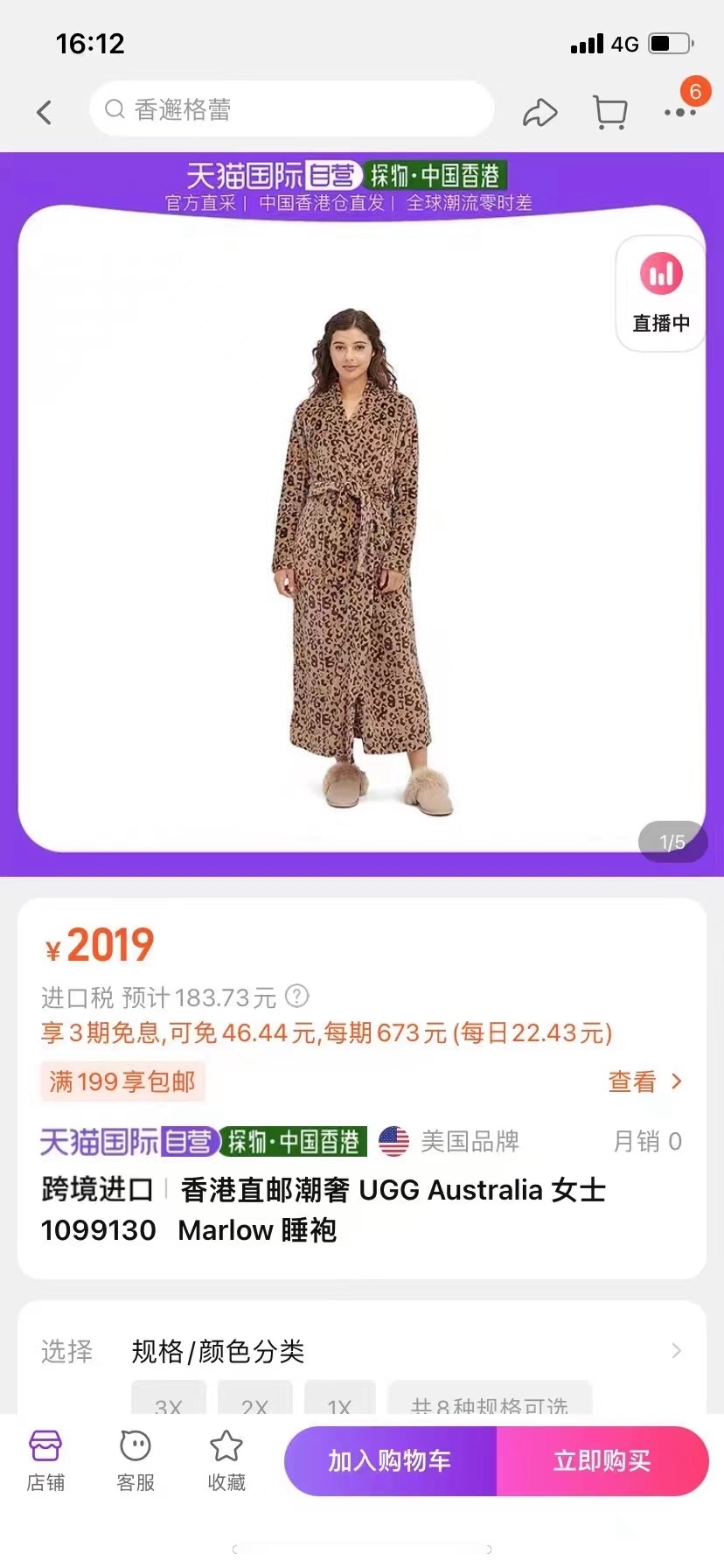Image resolution: width=724 pixels, height=1568 pixels.
Task: Add product to 收藏 favorites
Action: coord(226,1460)
